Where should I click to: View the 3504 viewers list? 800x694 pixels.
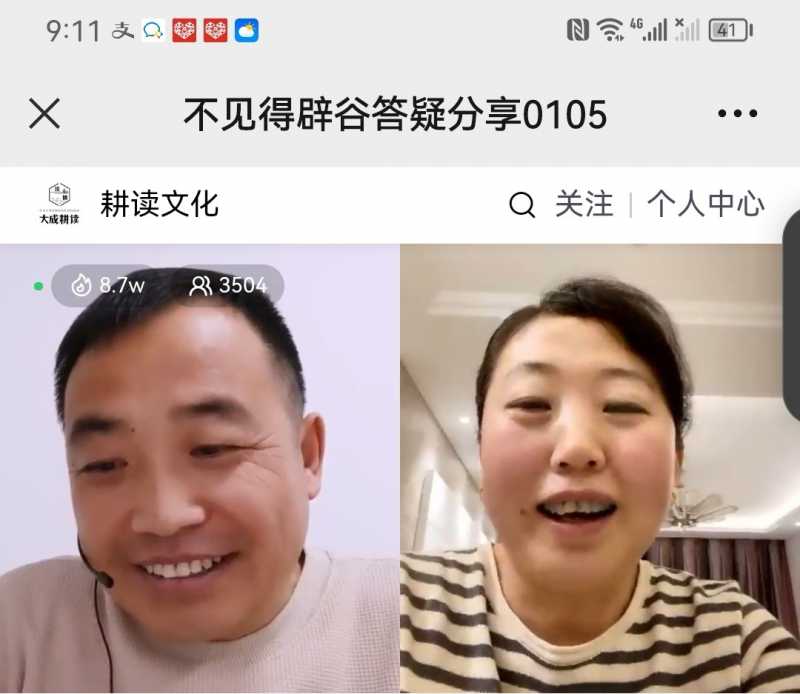pos(229,285)
